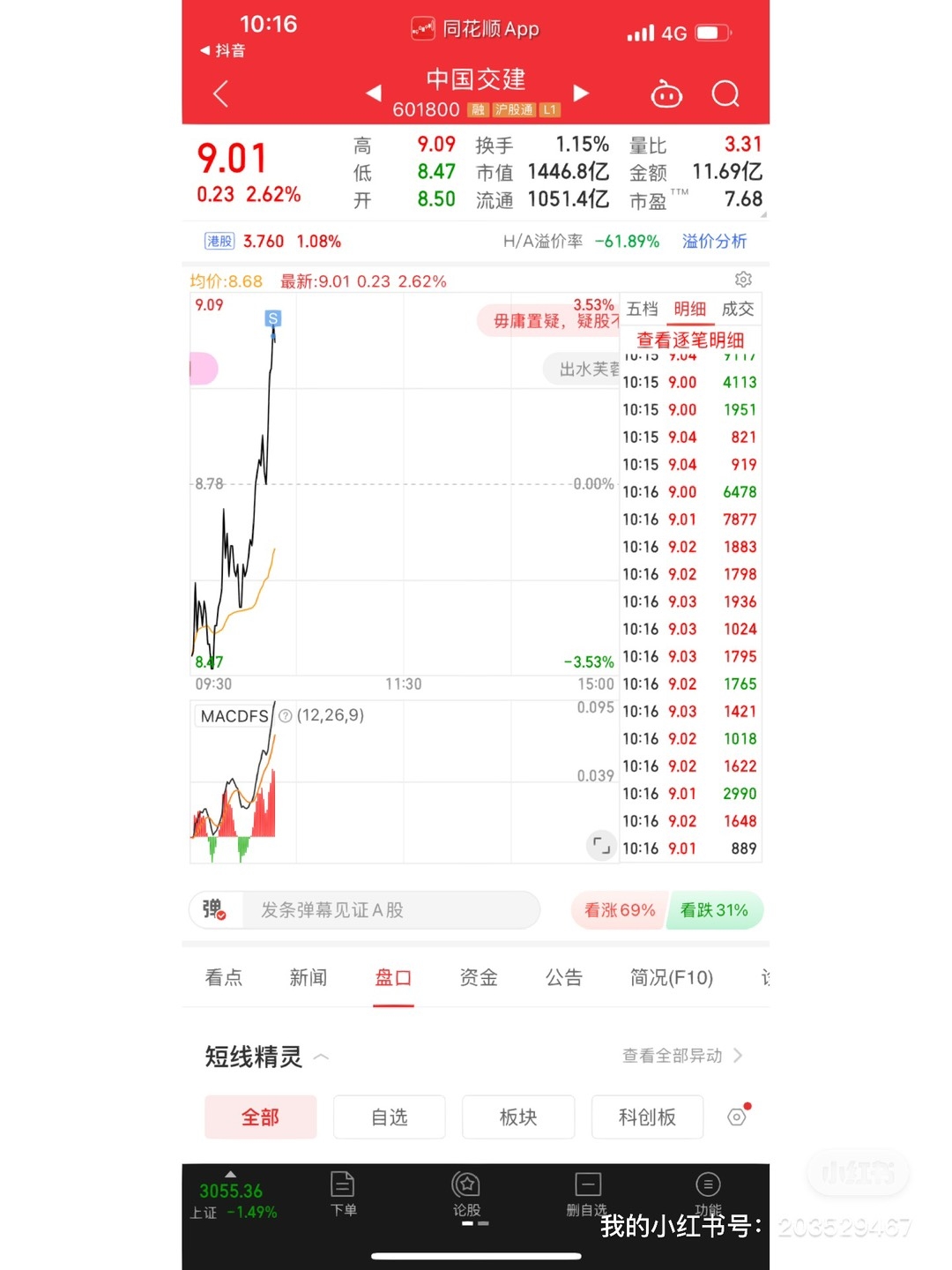952x1270 pixels.
Task: Open the AI assistant robot icon
Action: (666, 93)
